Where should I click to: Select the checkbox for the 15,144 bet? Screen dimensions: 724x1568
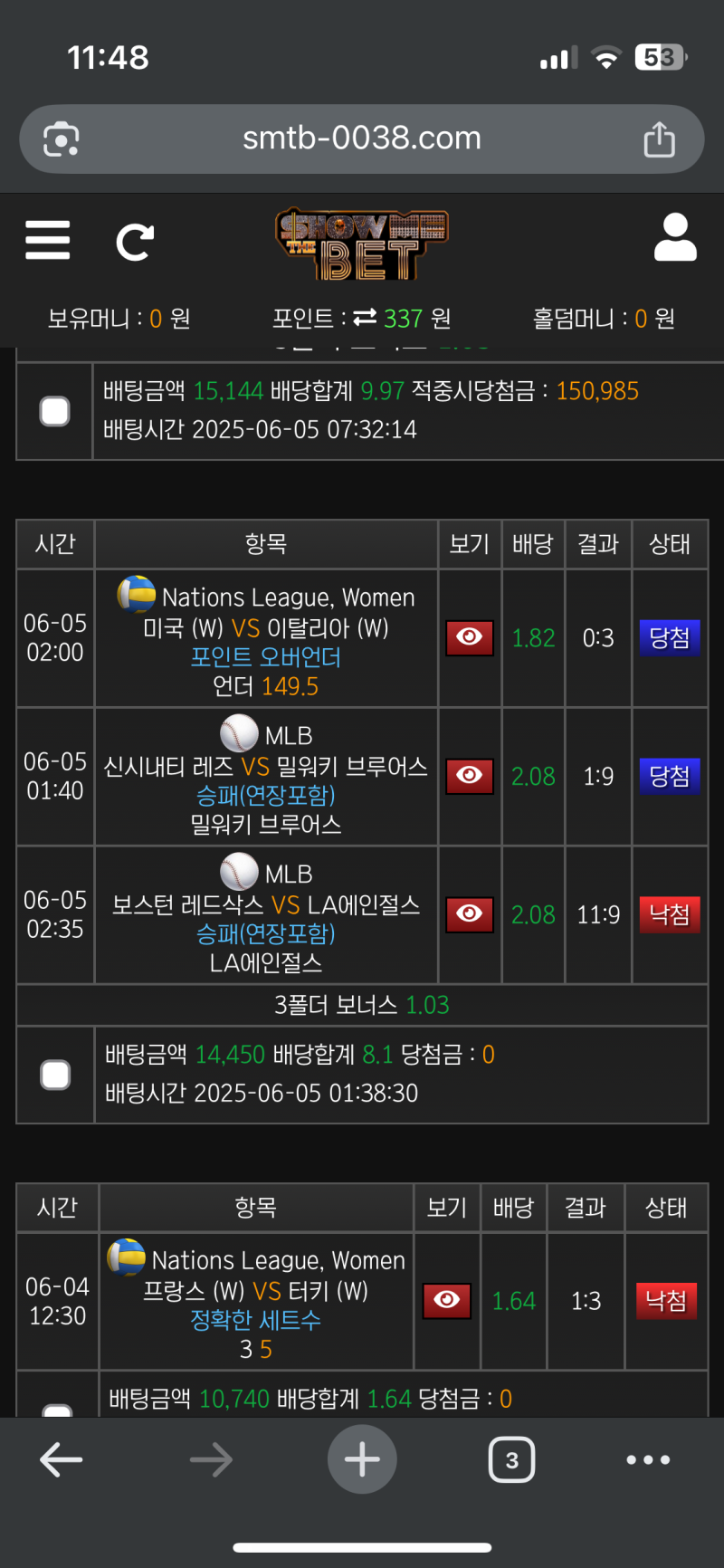[55, 412]
